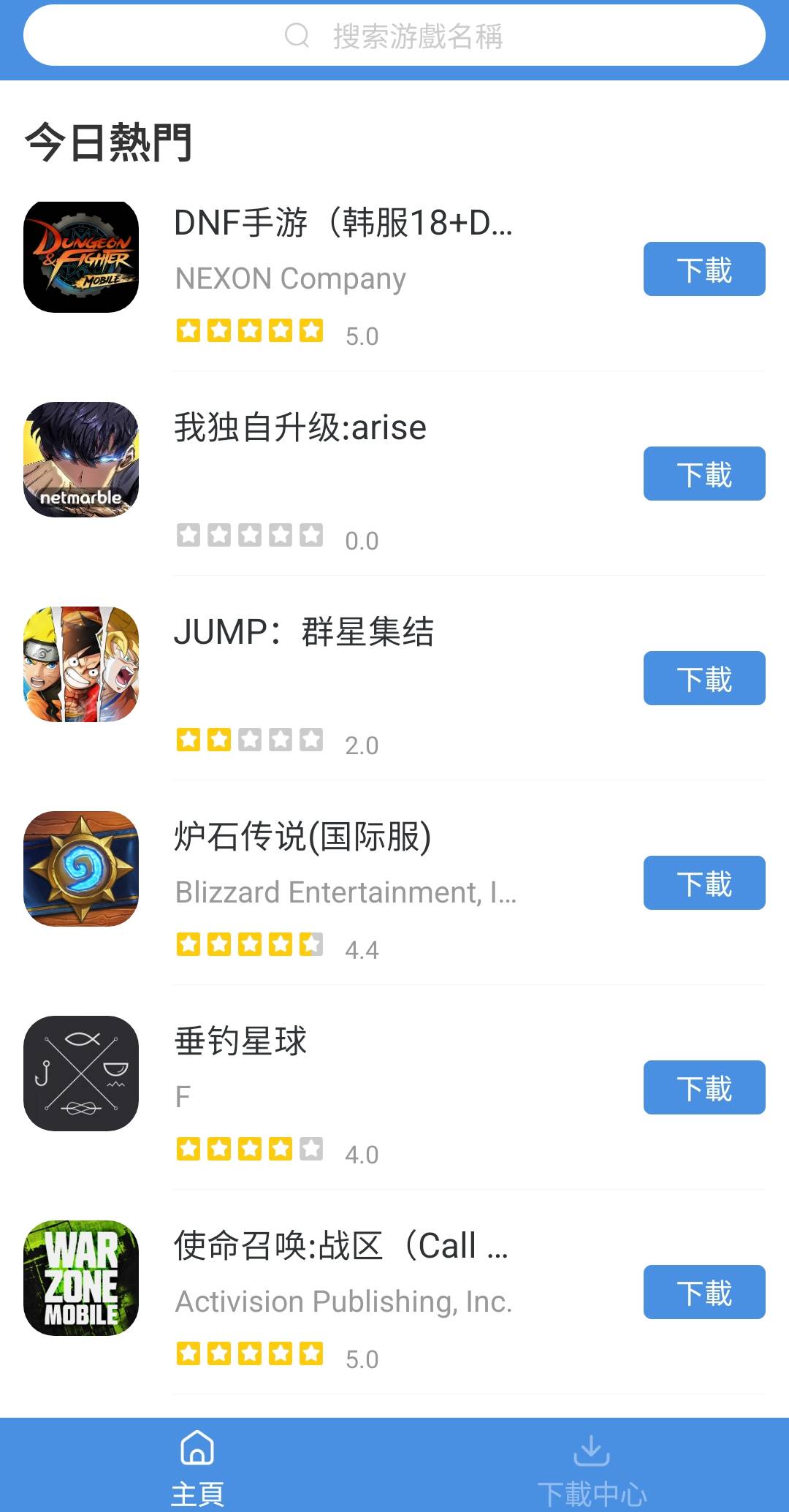Viewport: 789px width, 1512px height.
Task: Open developer NEXON Company link
Action: click(290, 278)
